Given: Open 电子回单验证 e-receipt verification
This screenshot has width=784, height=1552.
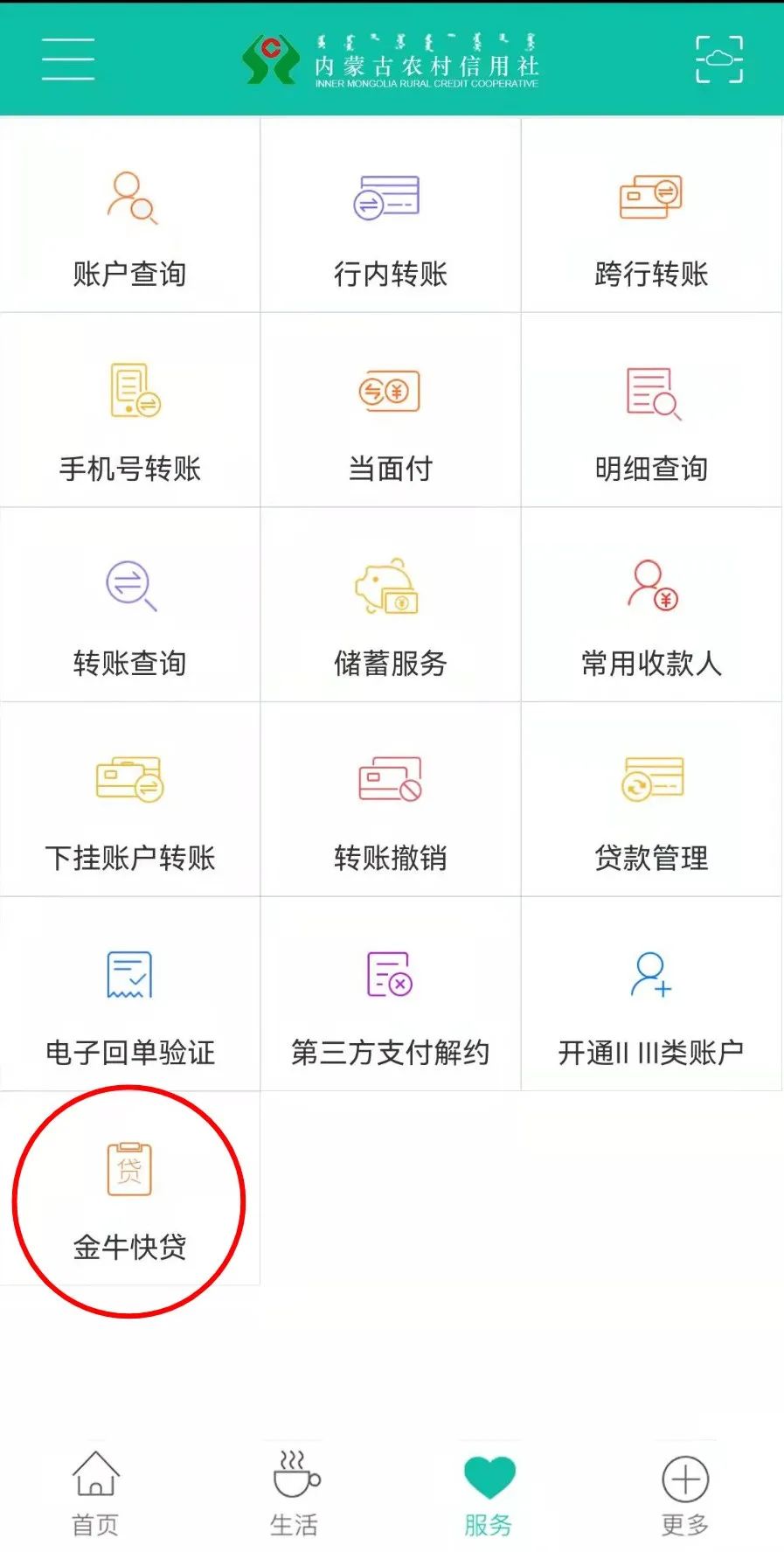Looking at the screenshot, I should point(130,994).
